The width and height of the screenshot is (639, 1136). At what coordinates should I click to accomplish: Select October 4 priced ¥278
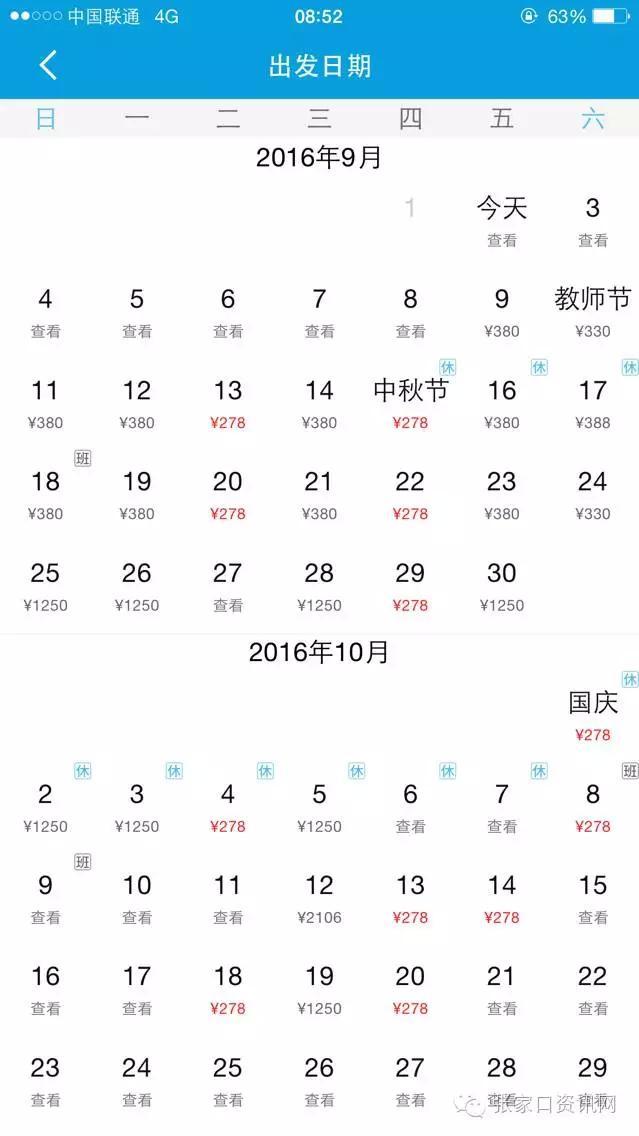[227, 807]
